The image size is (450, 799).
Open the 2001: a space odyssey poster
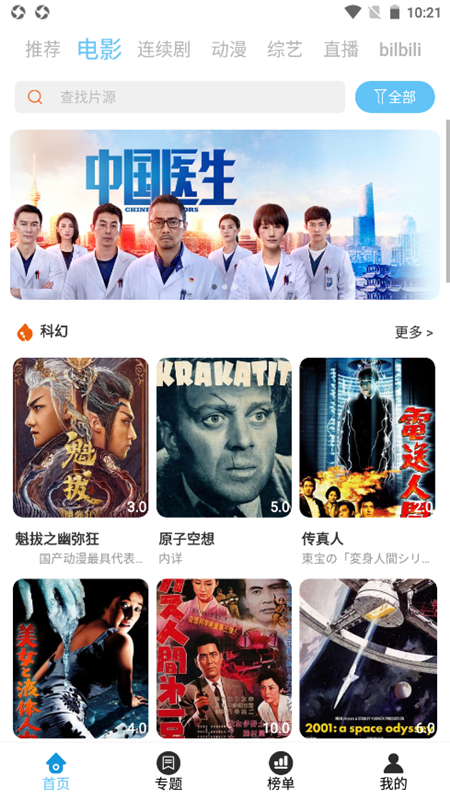point(367,658)
